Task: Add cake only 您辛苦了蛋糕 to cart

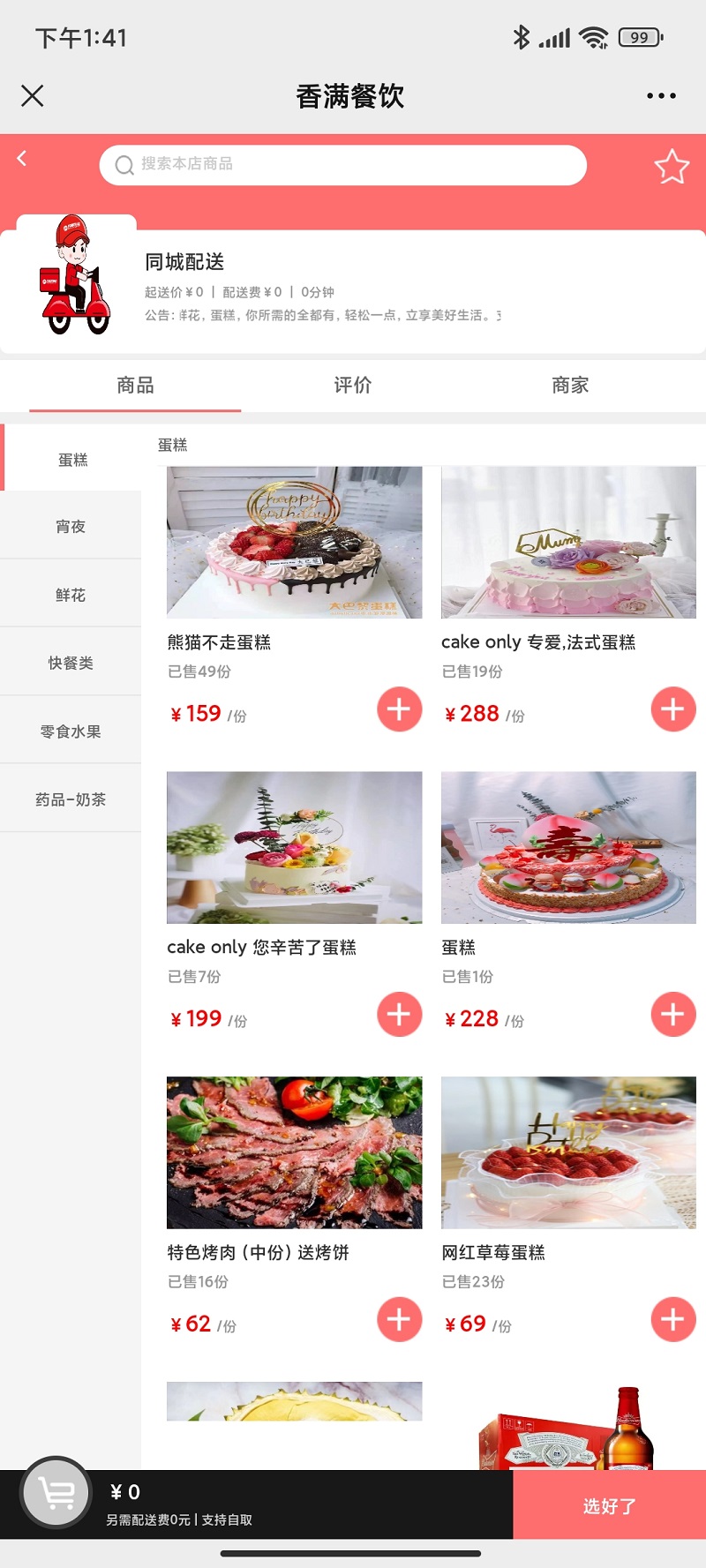Action: pos(399,1014)
